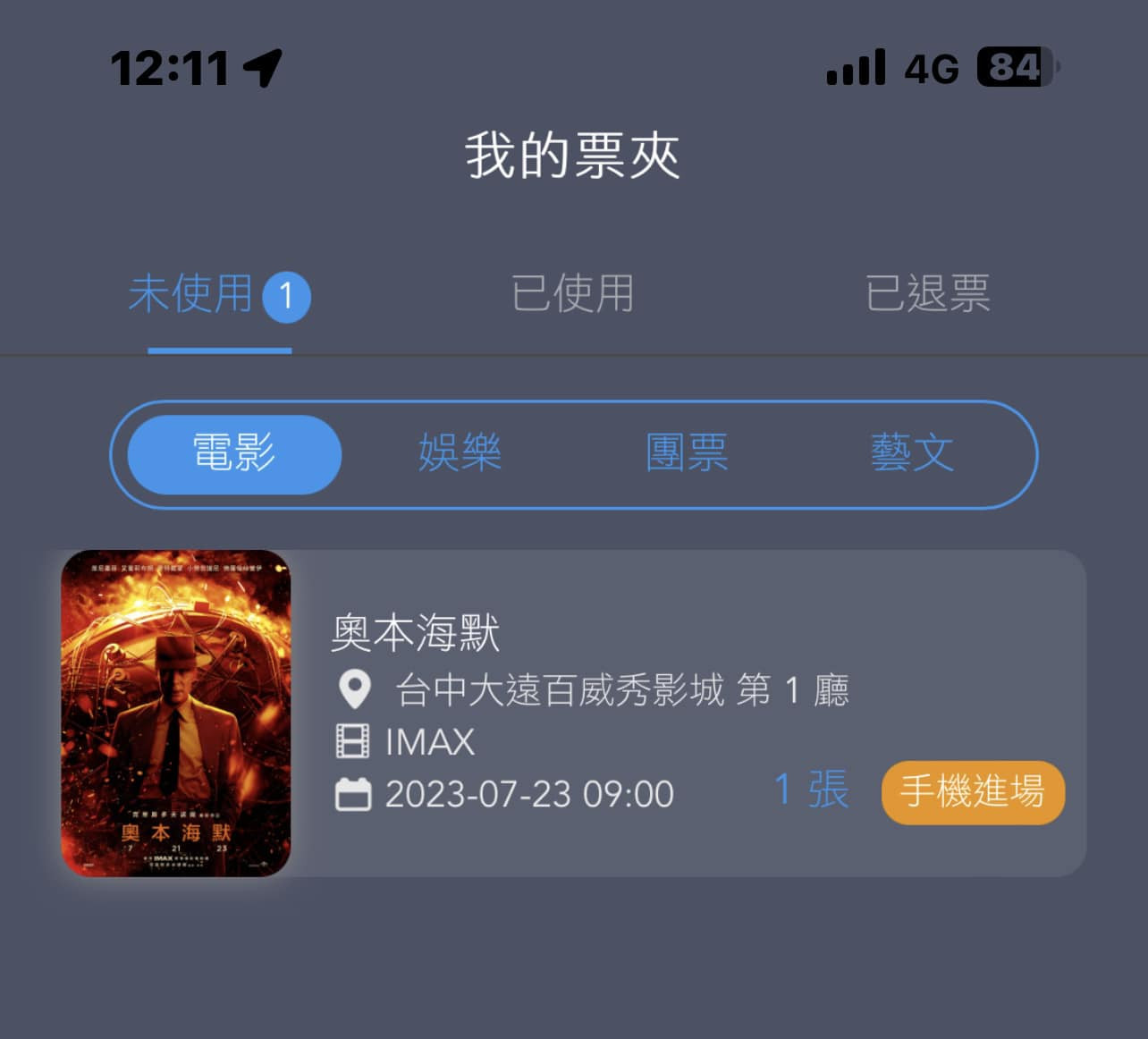1148x1039 pixels.
Task: Select the 電影 category
Action: [x=234, y=453]
